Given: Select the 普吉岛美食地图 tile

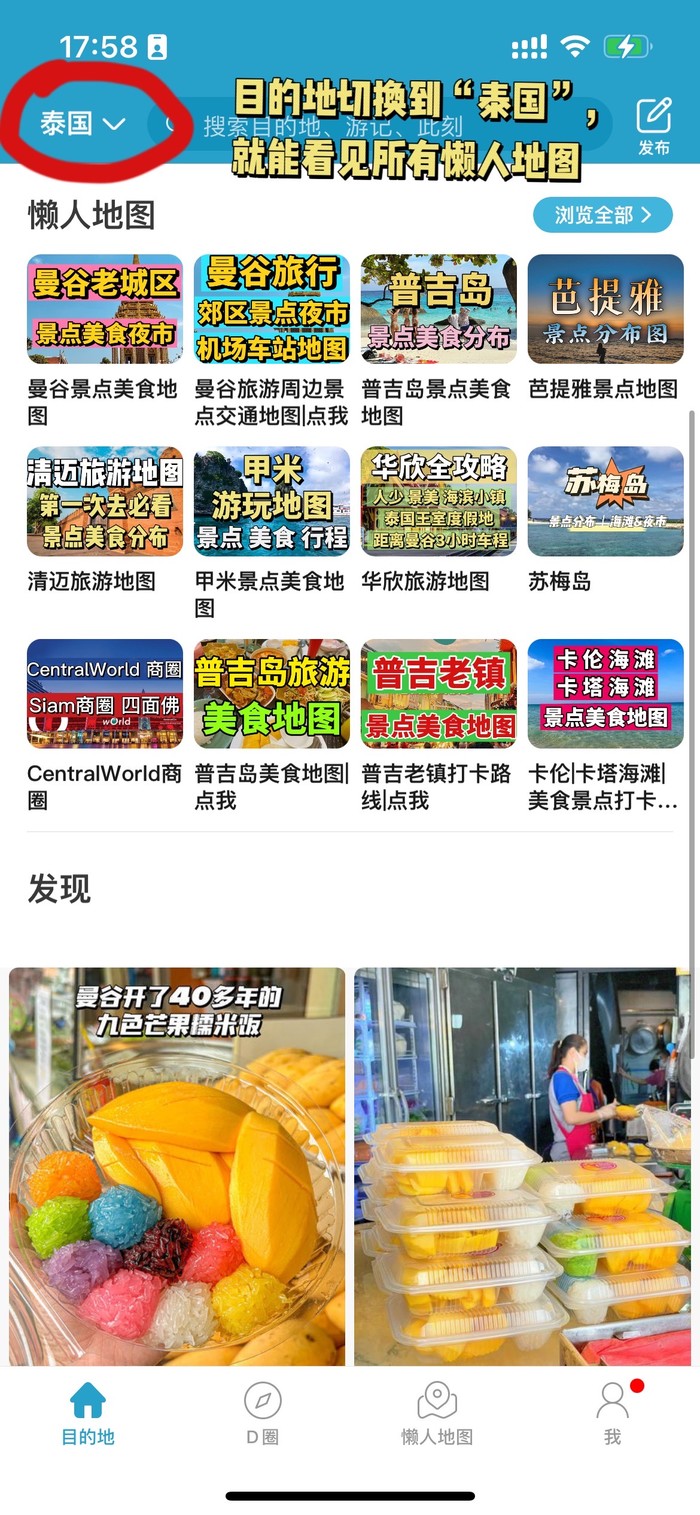Looking at the screenshot, I should coord(272,693).
